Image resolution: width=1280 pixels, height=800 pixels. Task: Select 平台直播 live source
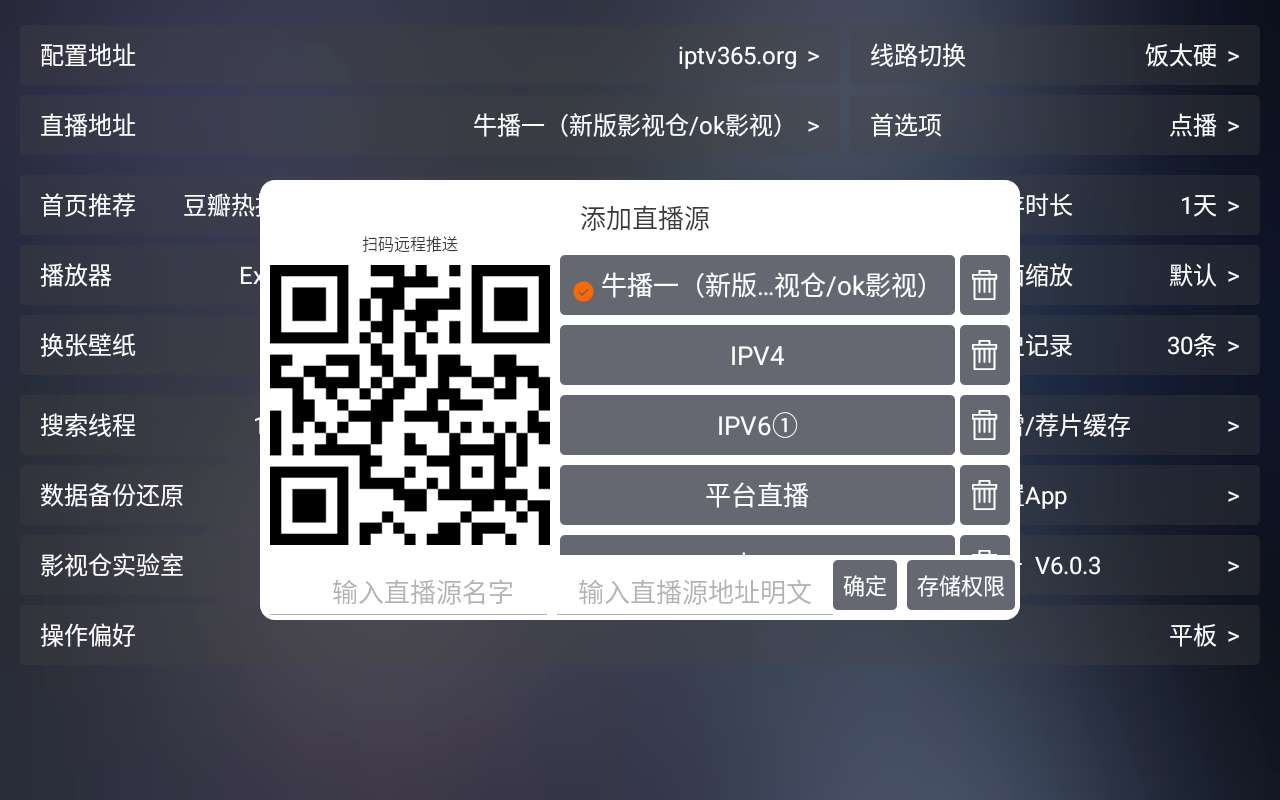coord(757,495)
